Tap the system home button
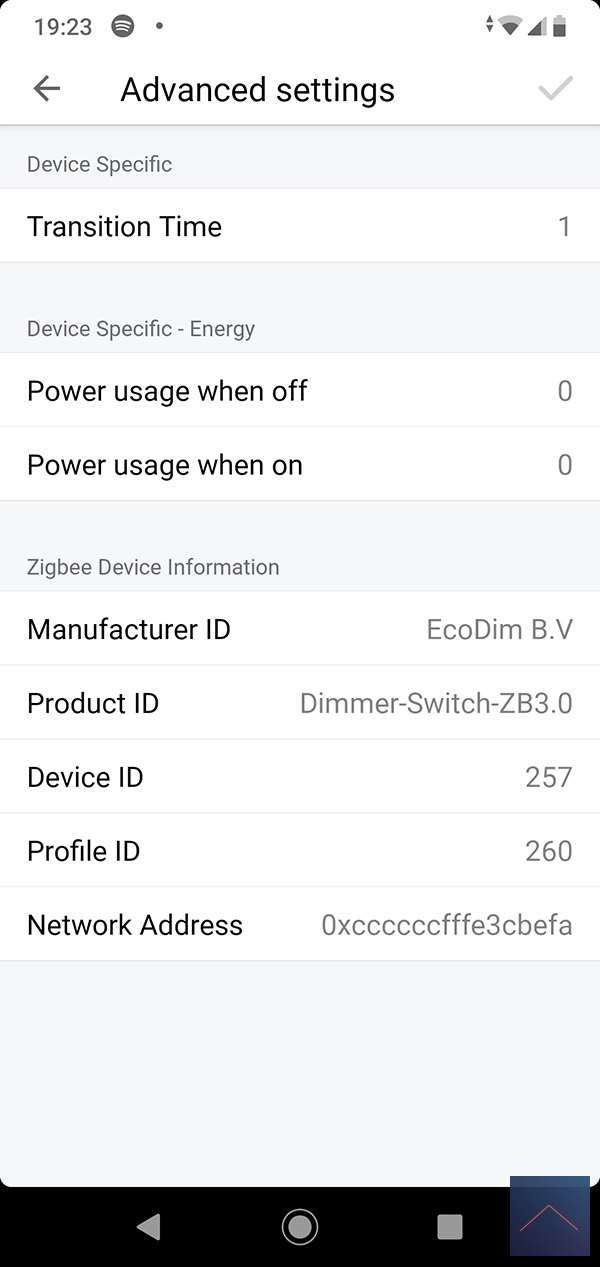600x1267 pixels. (x=300, y=1226)
